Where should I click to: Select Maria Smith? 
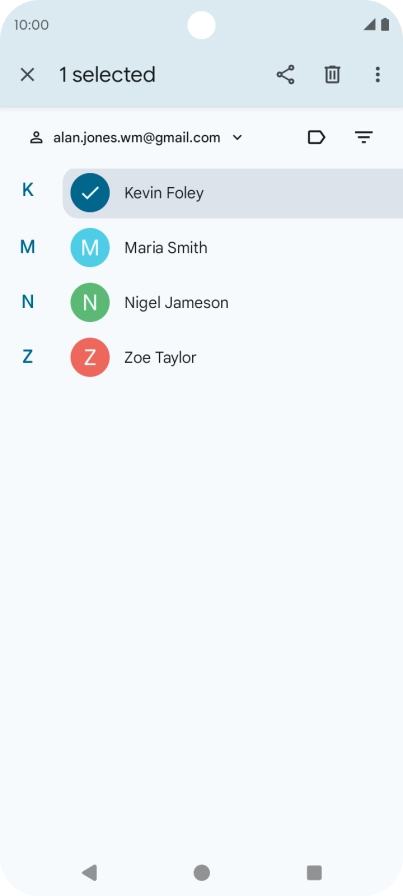click(x=233, y=248)
